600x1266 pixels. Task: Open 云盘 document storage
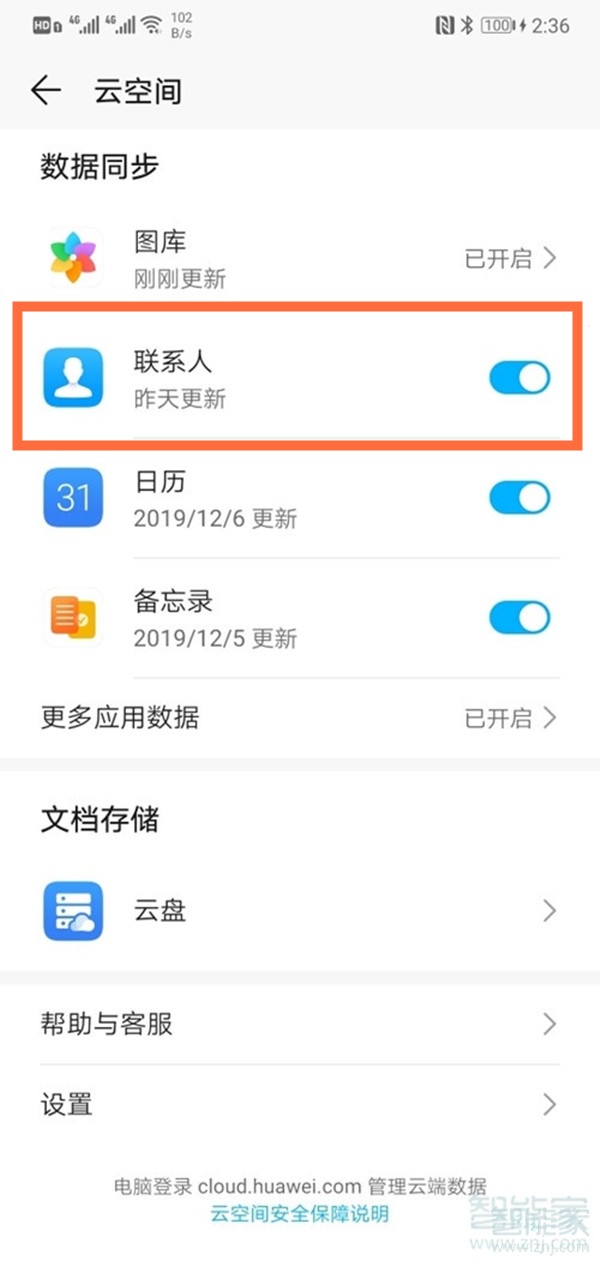click(300, 911)
